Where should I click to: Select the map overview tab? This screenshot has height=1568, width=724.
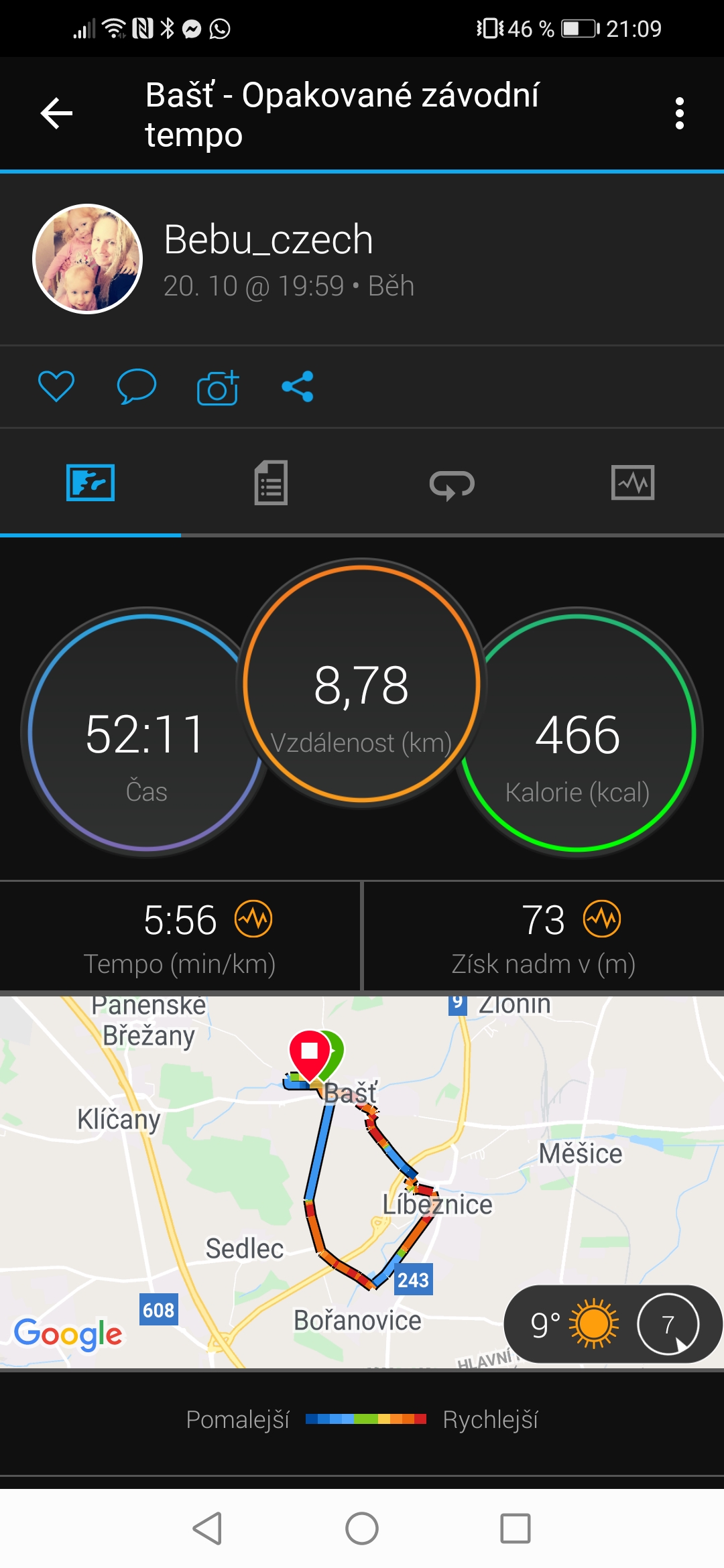[x=90, y=482]
